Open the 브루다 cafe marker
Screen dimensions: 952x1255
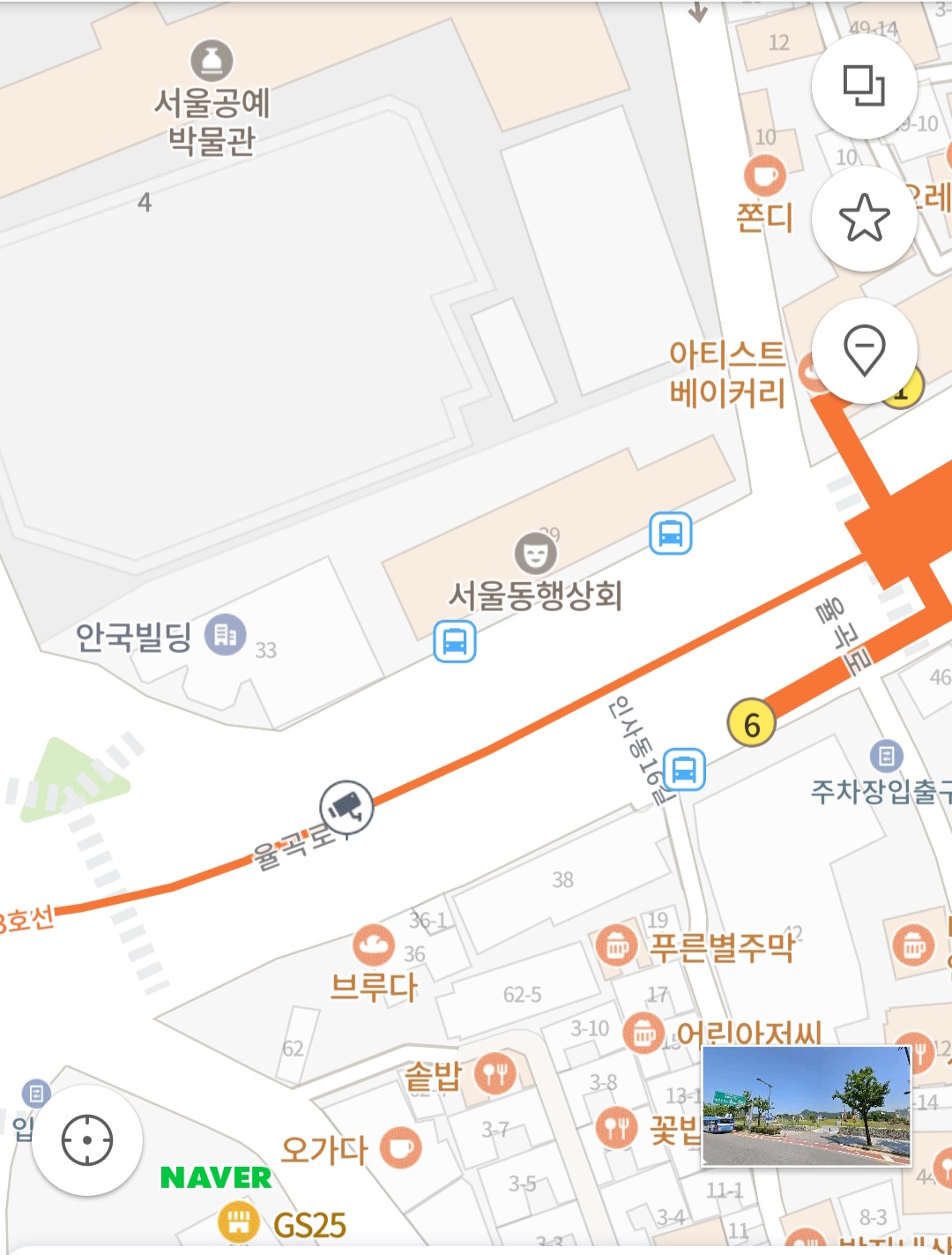[x=374, y=946]
